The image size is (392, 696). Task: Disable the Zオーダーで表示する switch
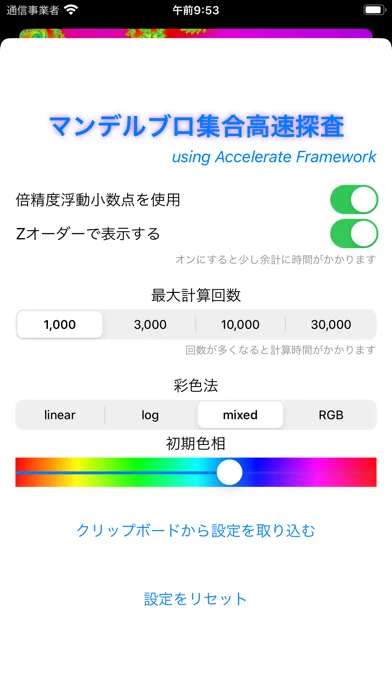point(354,233)
